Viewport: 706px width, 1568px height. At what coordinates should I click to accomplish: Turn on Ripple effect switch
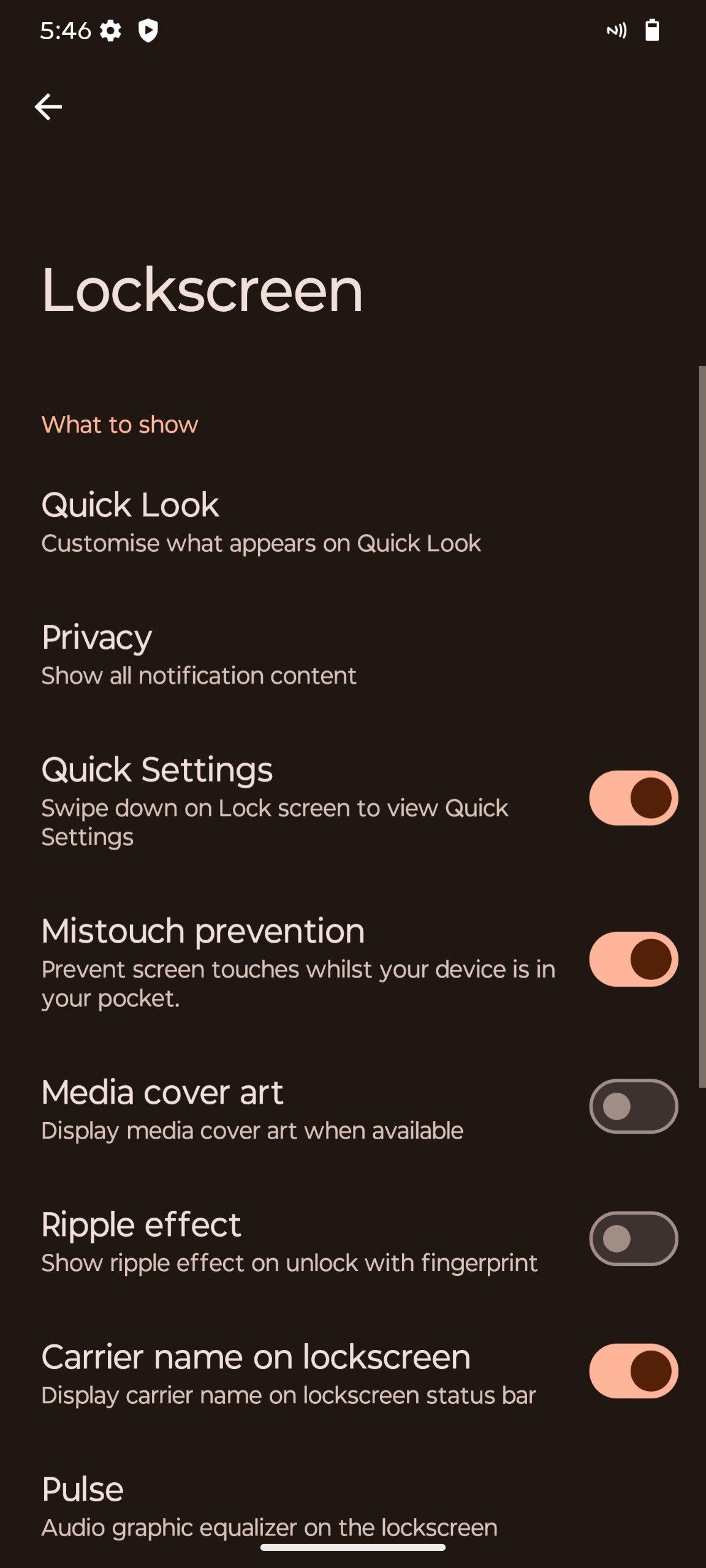pos(633,1238)
